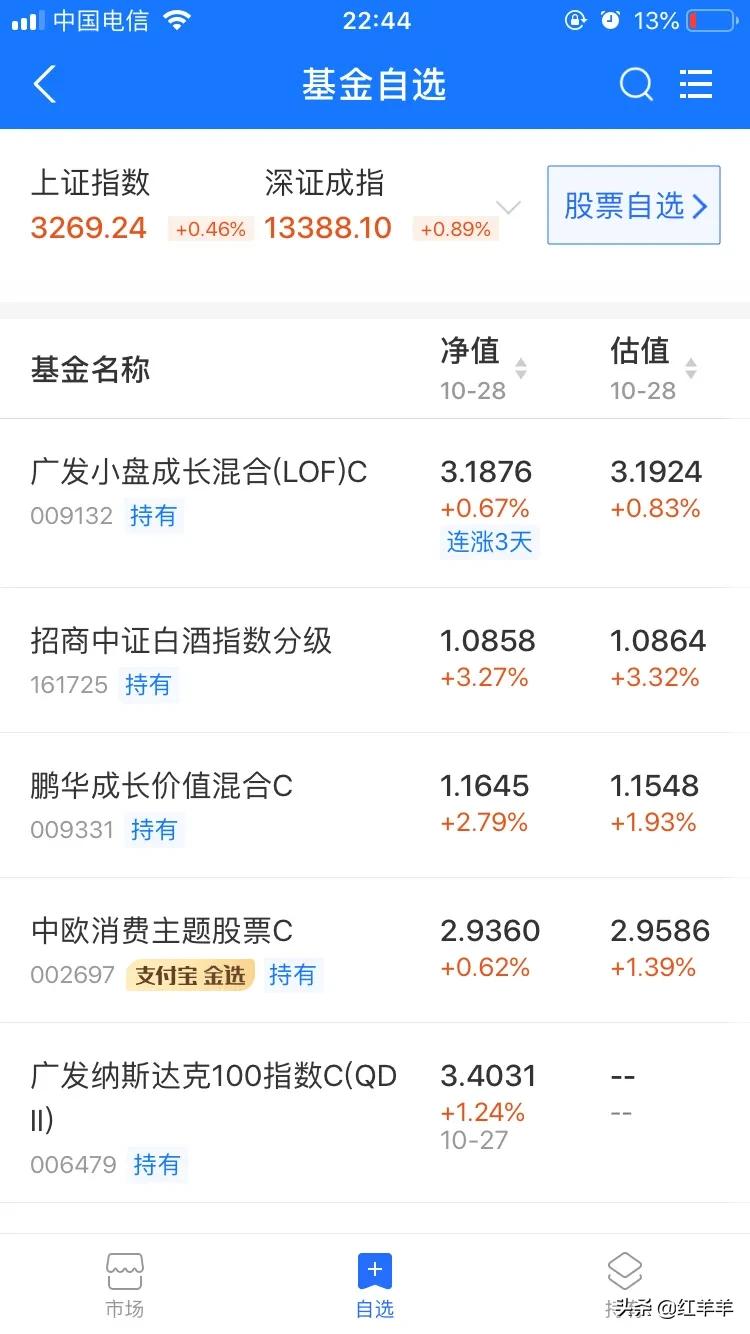View 深证成指 index details
This screenshot has width=750, height=1334.
coord(381,205)
